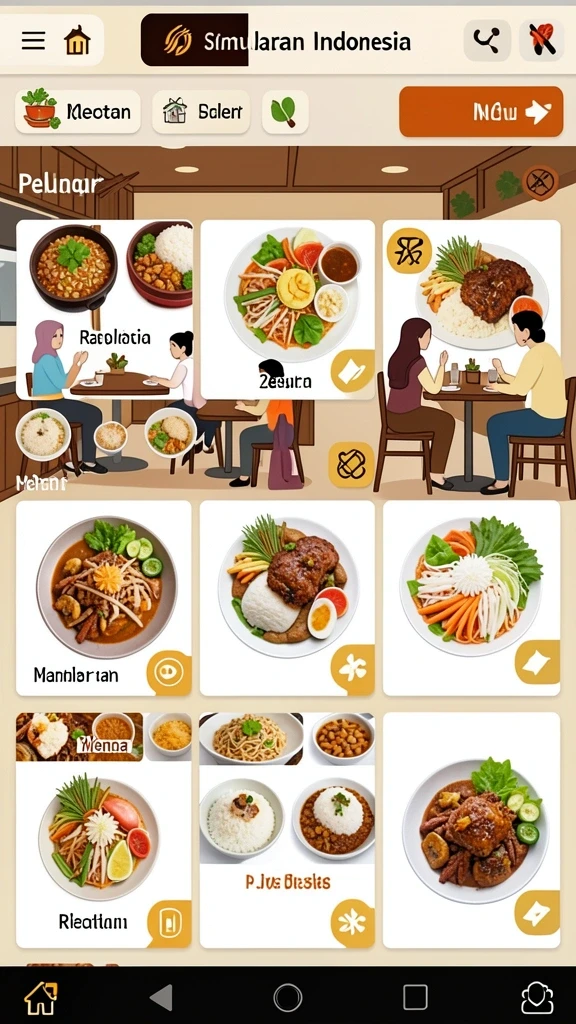Open the Racolatia dish card

pos(104,310)
